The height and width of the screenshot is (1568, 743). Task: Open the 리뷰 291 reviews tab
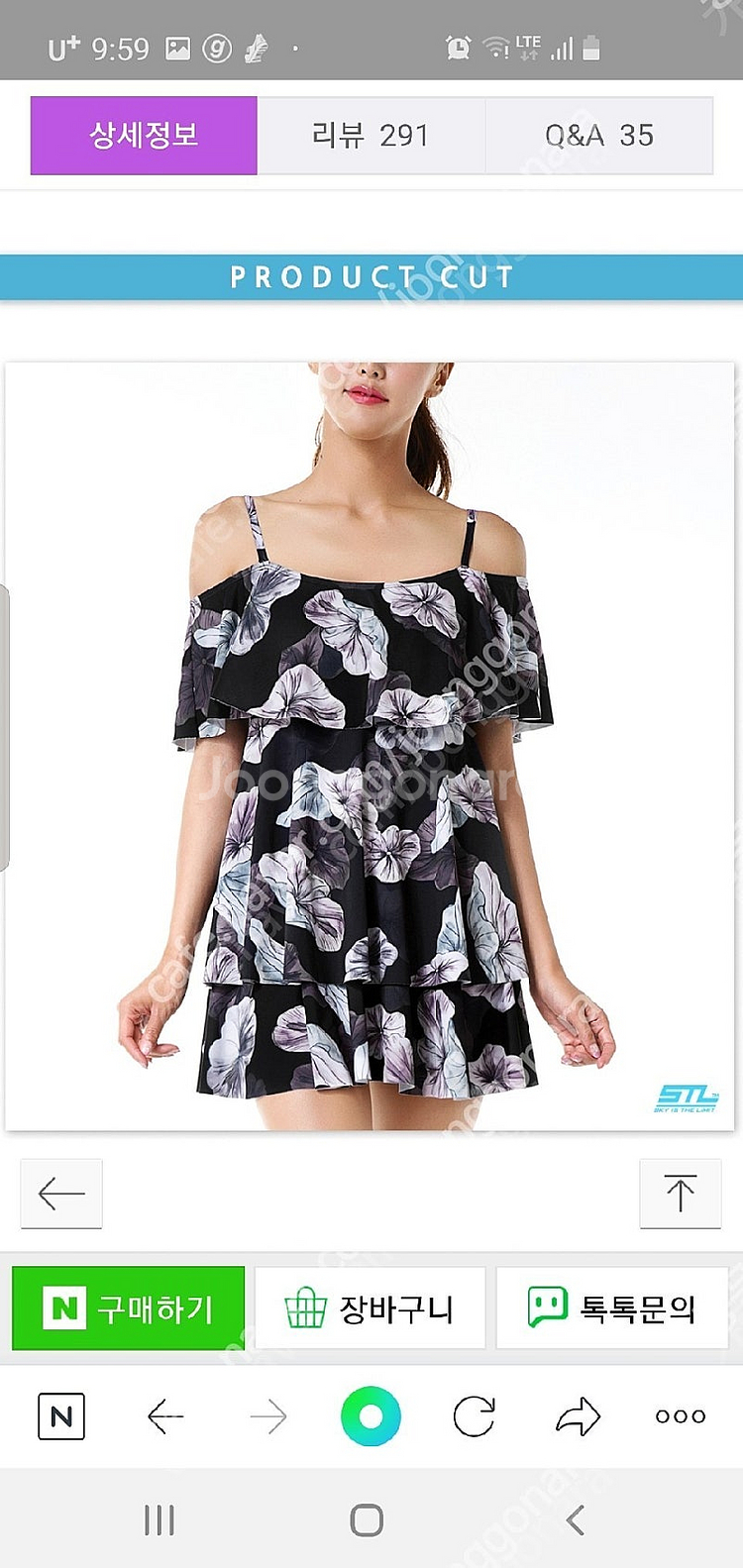(371, 136)
